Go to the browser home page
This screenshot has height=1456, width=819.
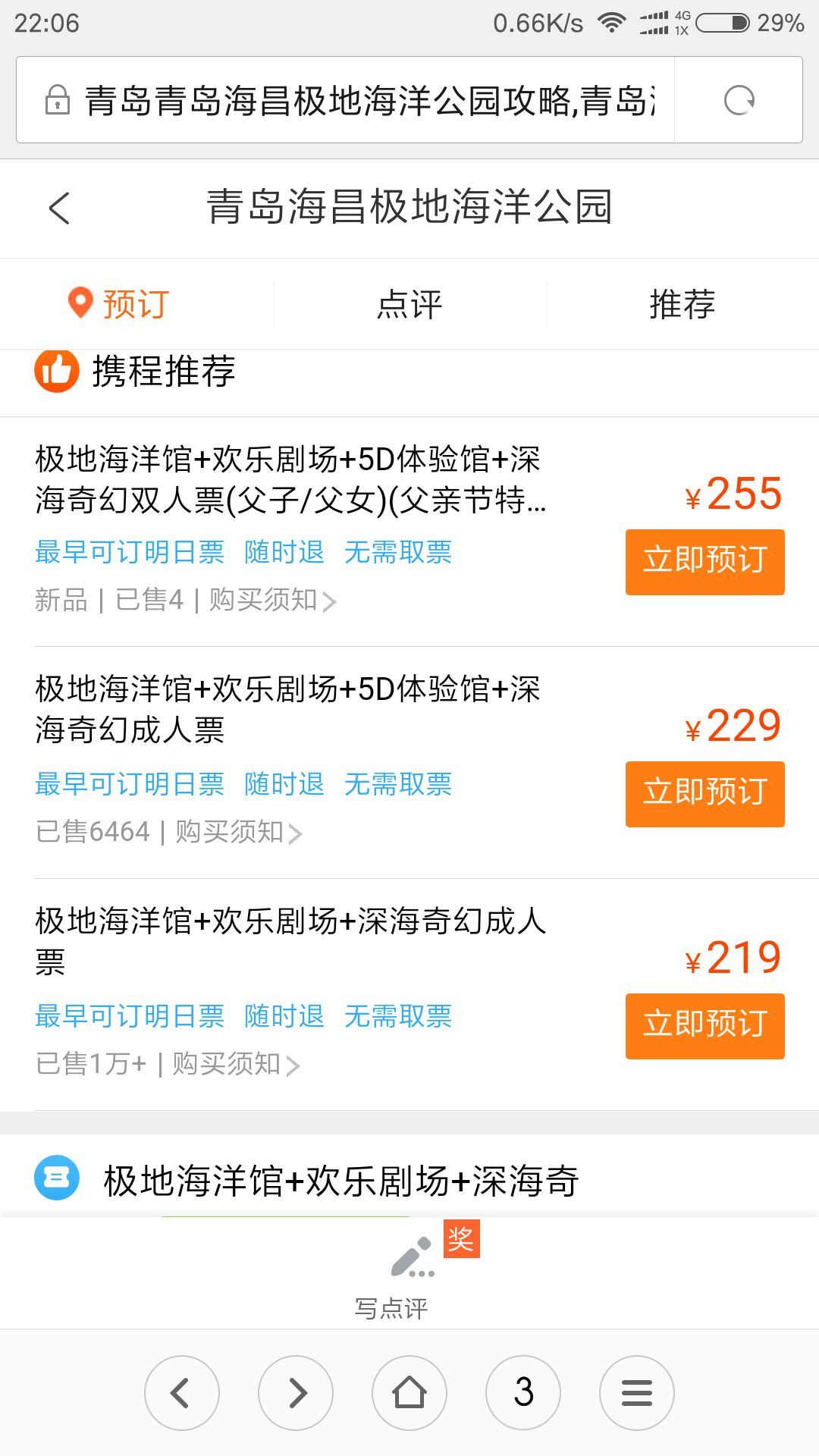(409, 1393)
